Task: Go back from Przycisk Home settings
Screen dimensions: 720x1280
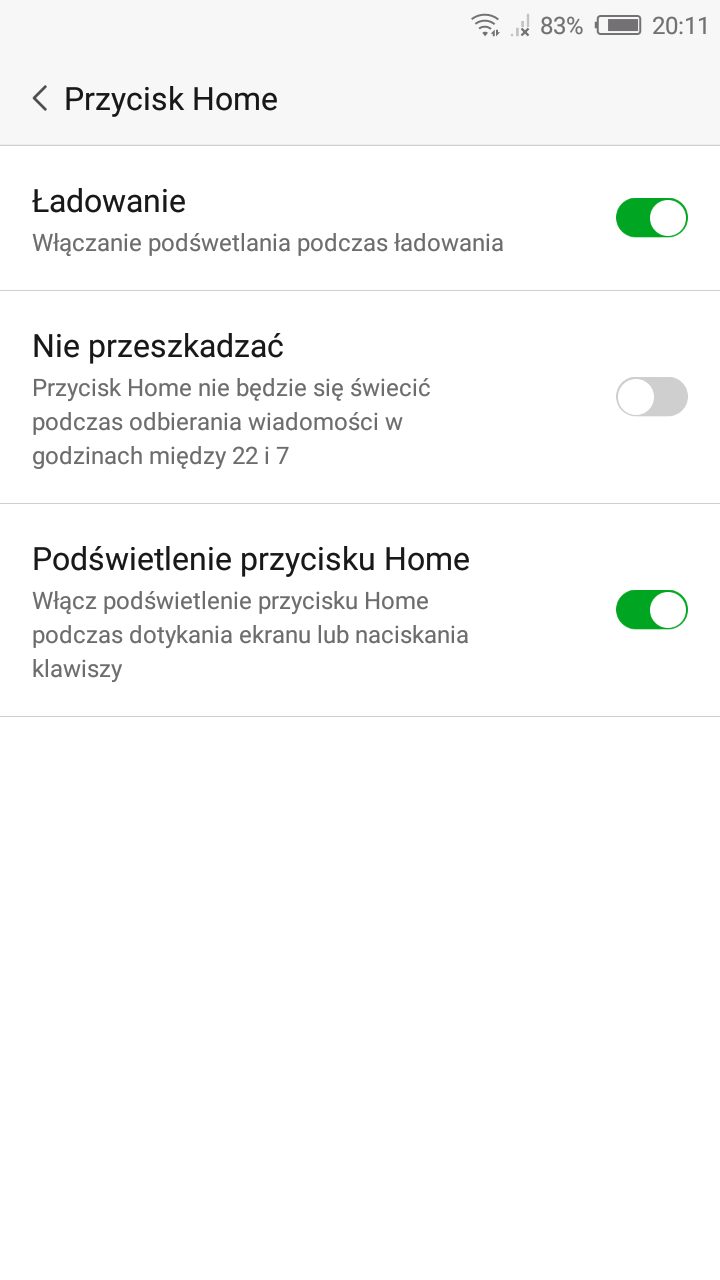Action: point(40,99)
